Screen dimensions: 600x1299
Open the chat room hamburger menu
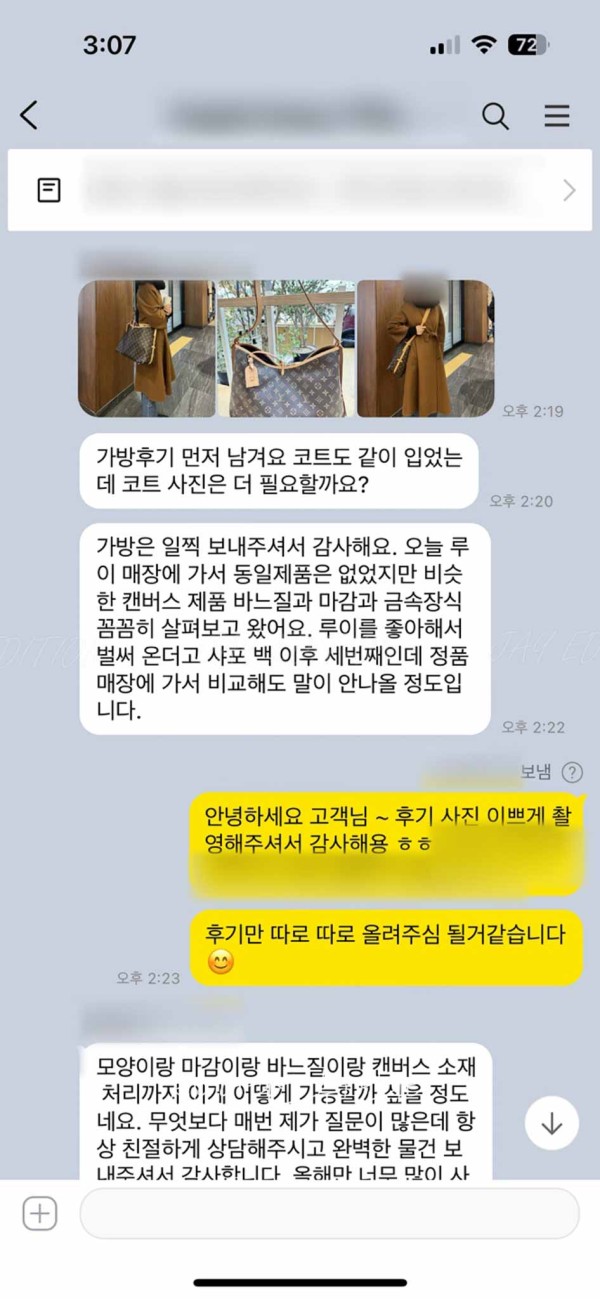(x=557, y=116)
